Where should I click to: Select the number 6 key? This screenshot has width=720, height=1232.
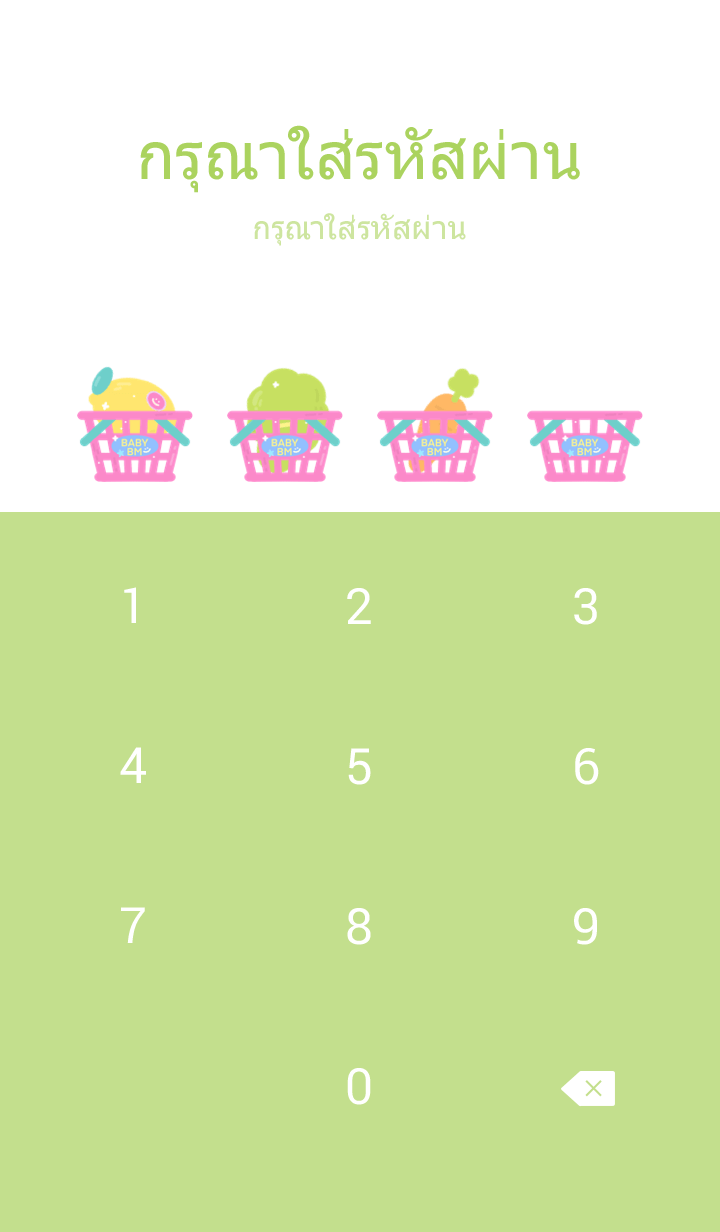click(586, 767)
